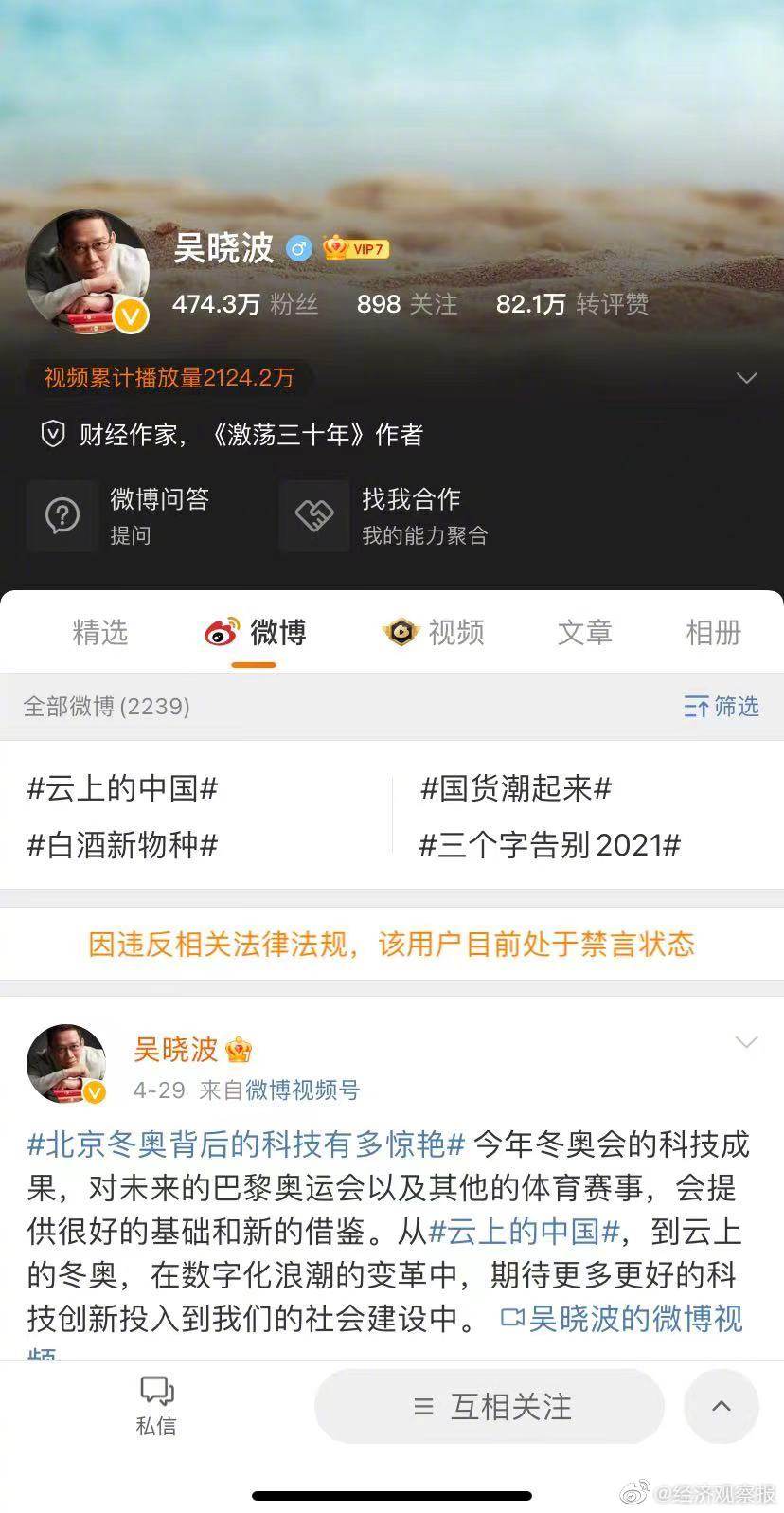View the 474.3万 粉丝 followers list
The image size is (784, 1513).
tap(244, 304)
